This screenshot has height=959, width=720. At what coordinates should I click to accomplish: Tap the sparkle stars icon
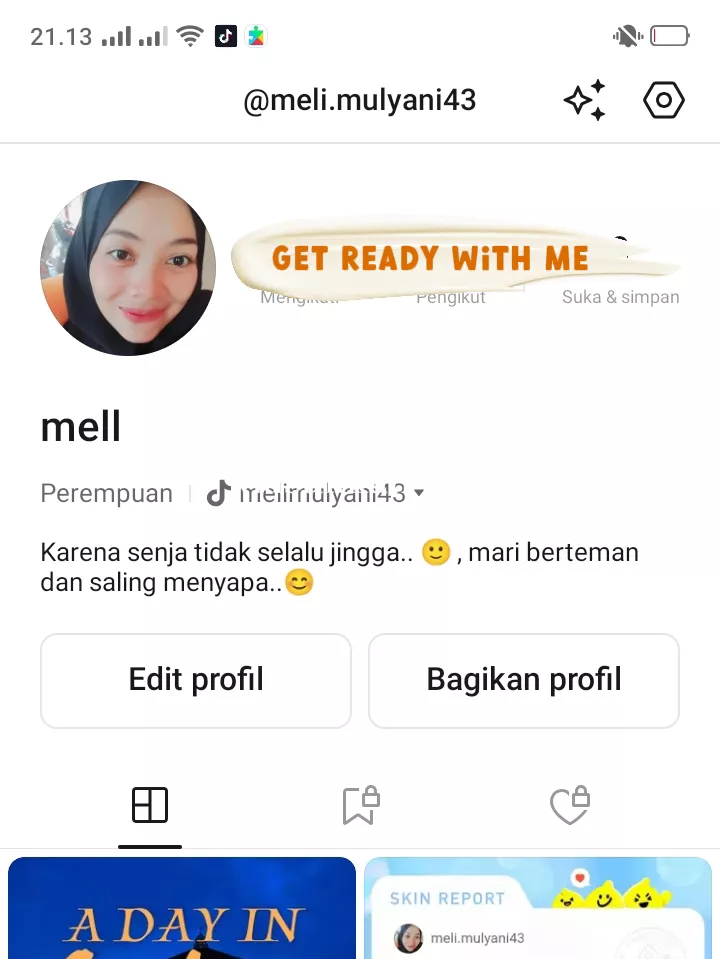(x=585, y=101)
